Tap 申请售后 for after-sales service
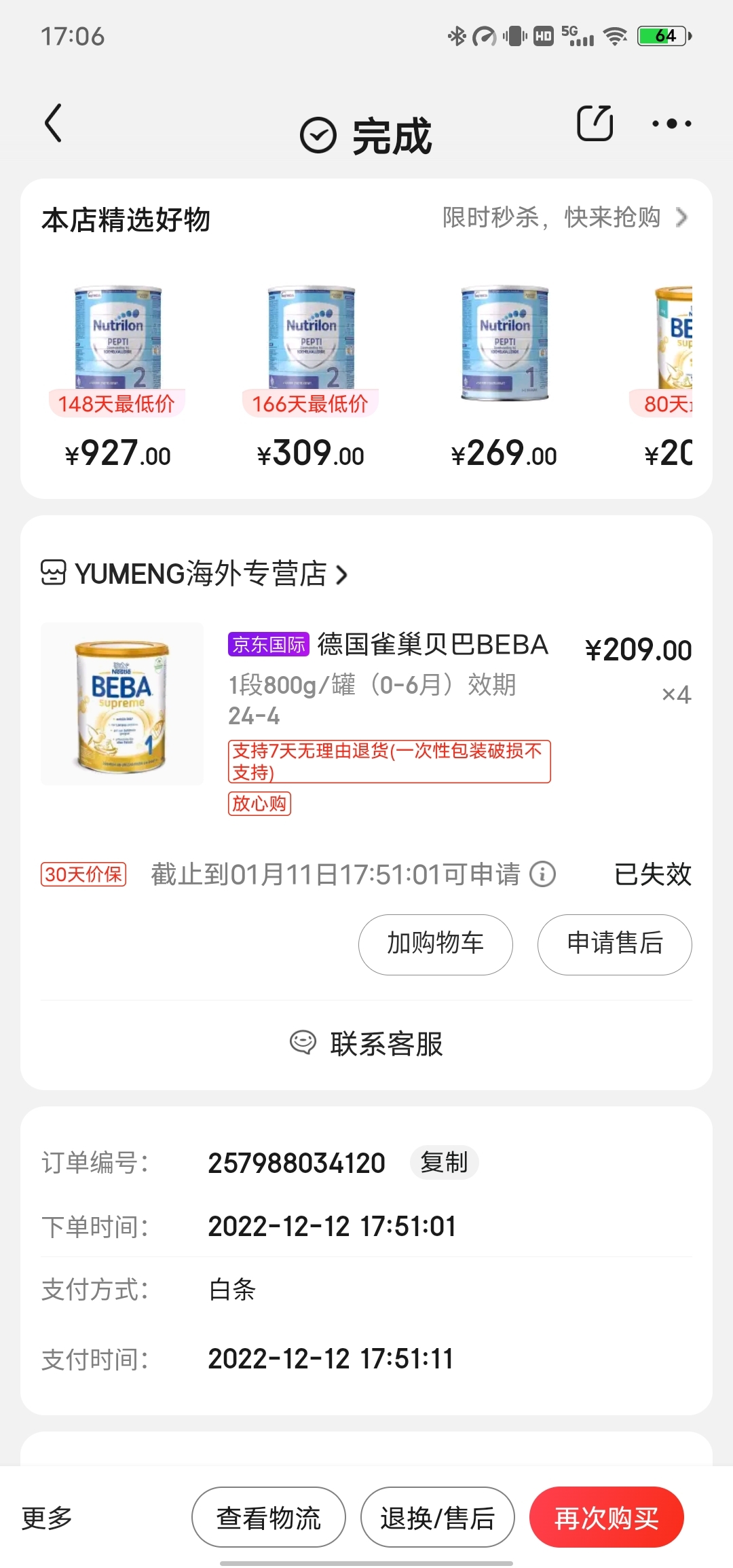 tap(614, 944)
